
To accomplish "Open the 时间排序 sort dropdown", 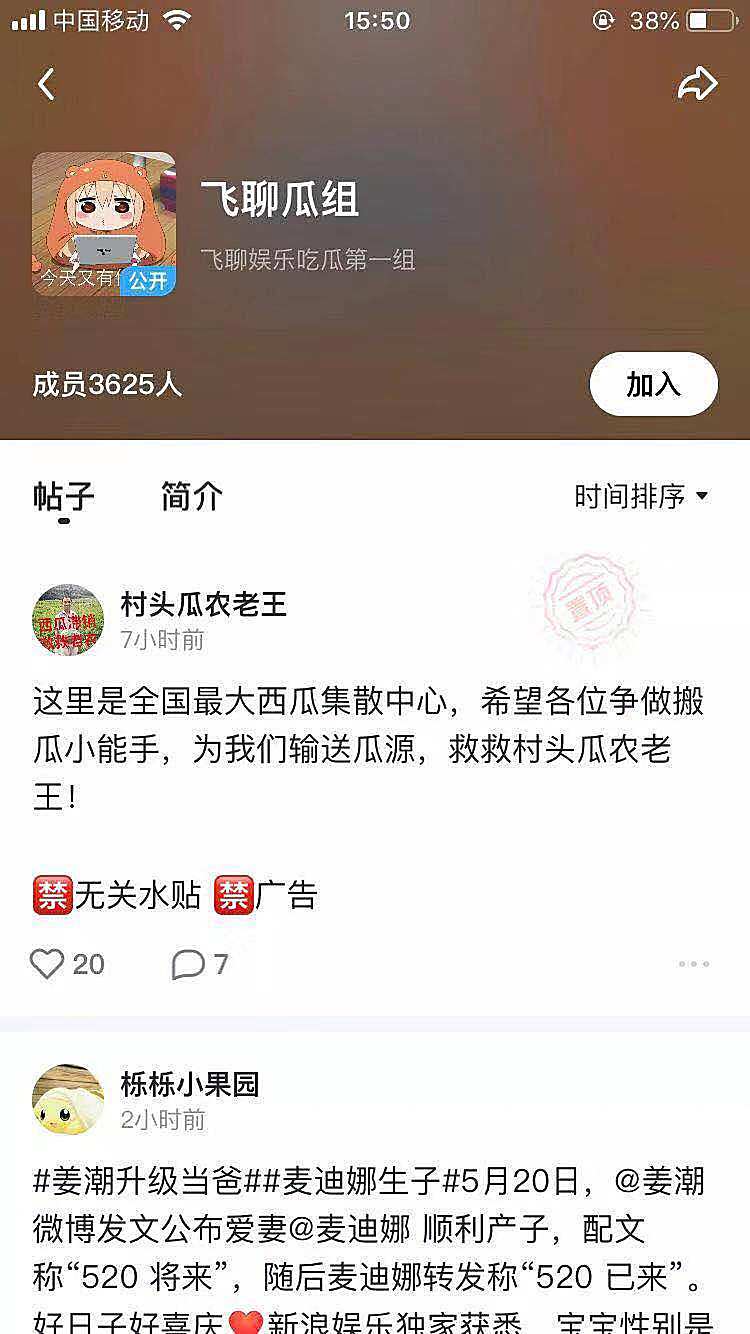I will pyautogui.click(x=641, y=496).
